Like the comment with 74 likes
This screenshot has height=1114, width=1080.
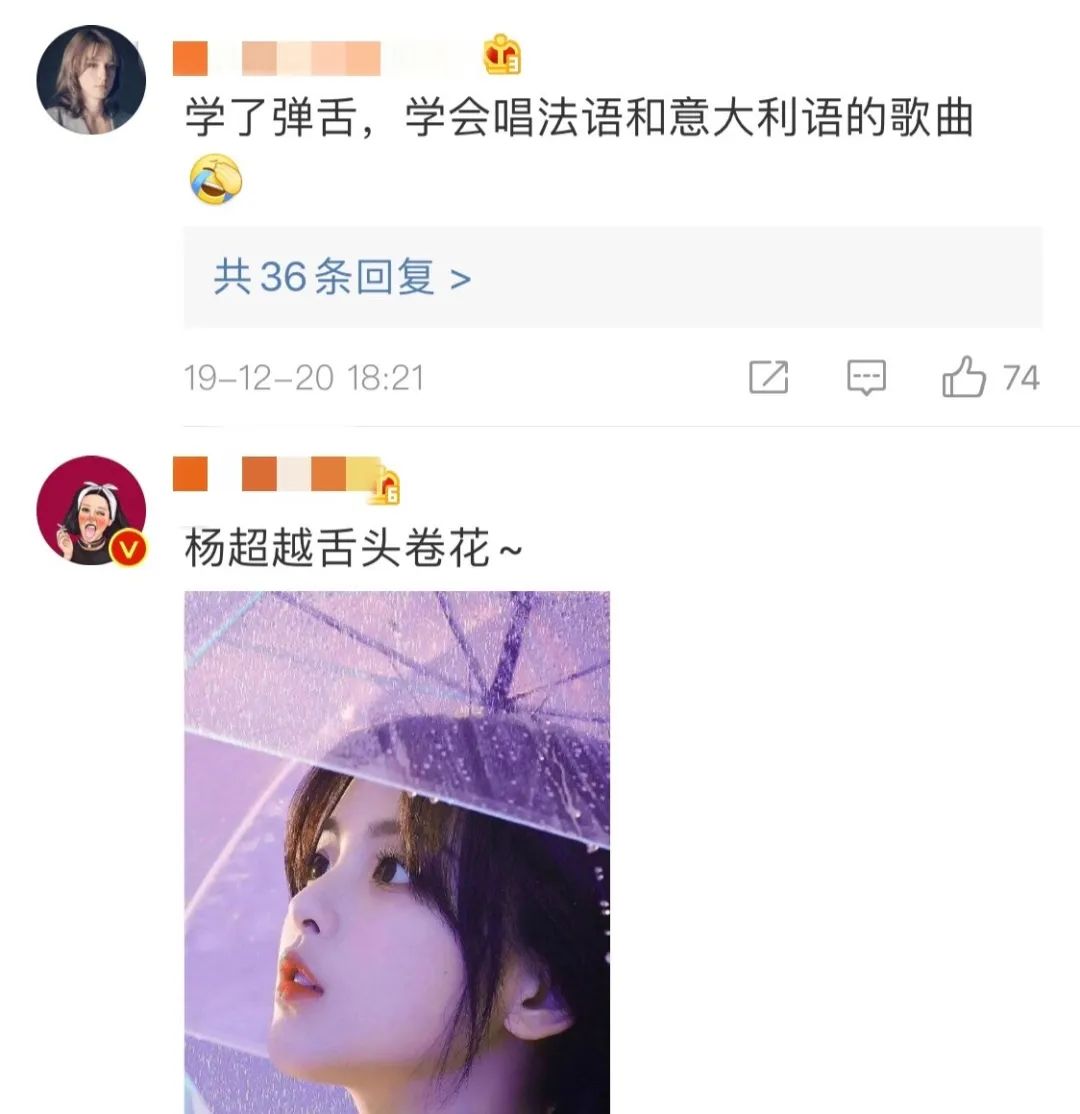964,378
